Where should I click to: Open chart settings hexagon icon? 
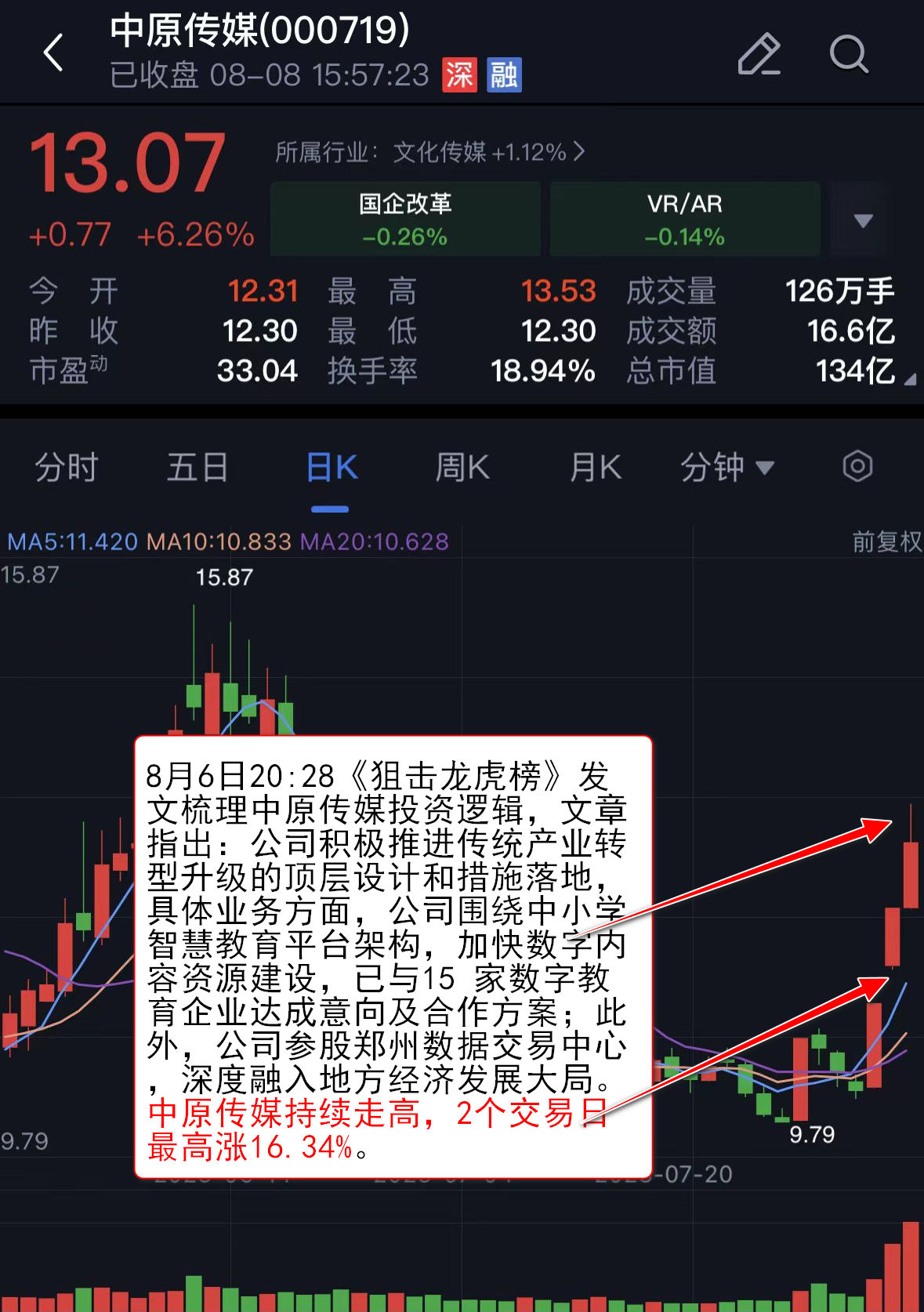pos(857,466)
